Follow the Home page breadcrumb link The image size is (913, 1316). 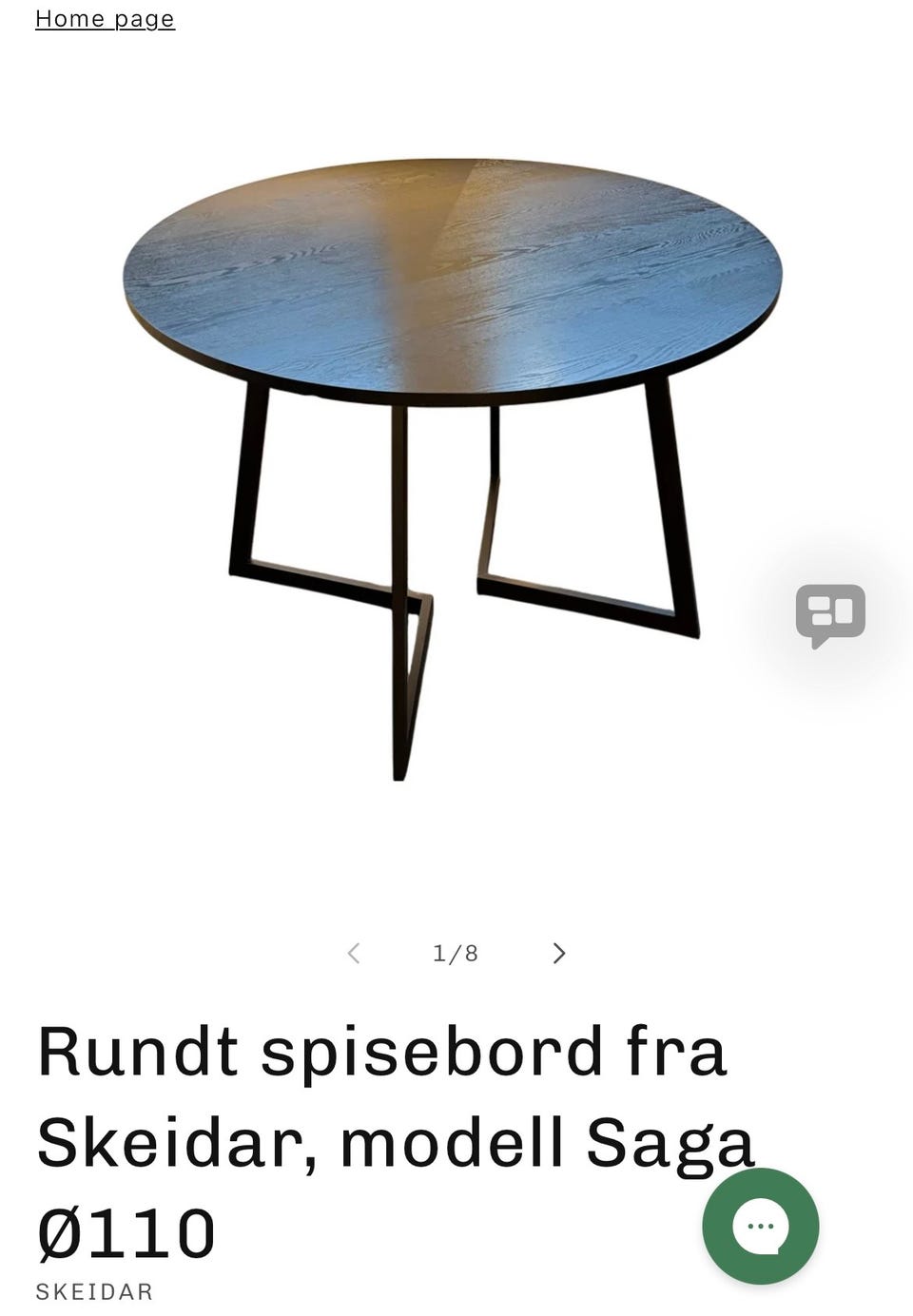coord(105,19)
